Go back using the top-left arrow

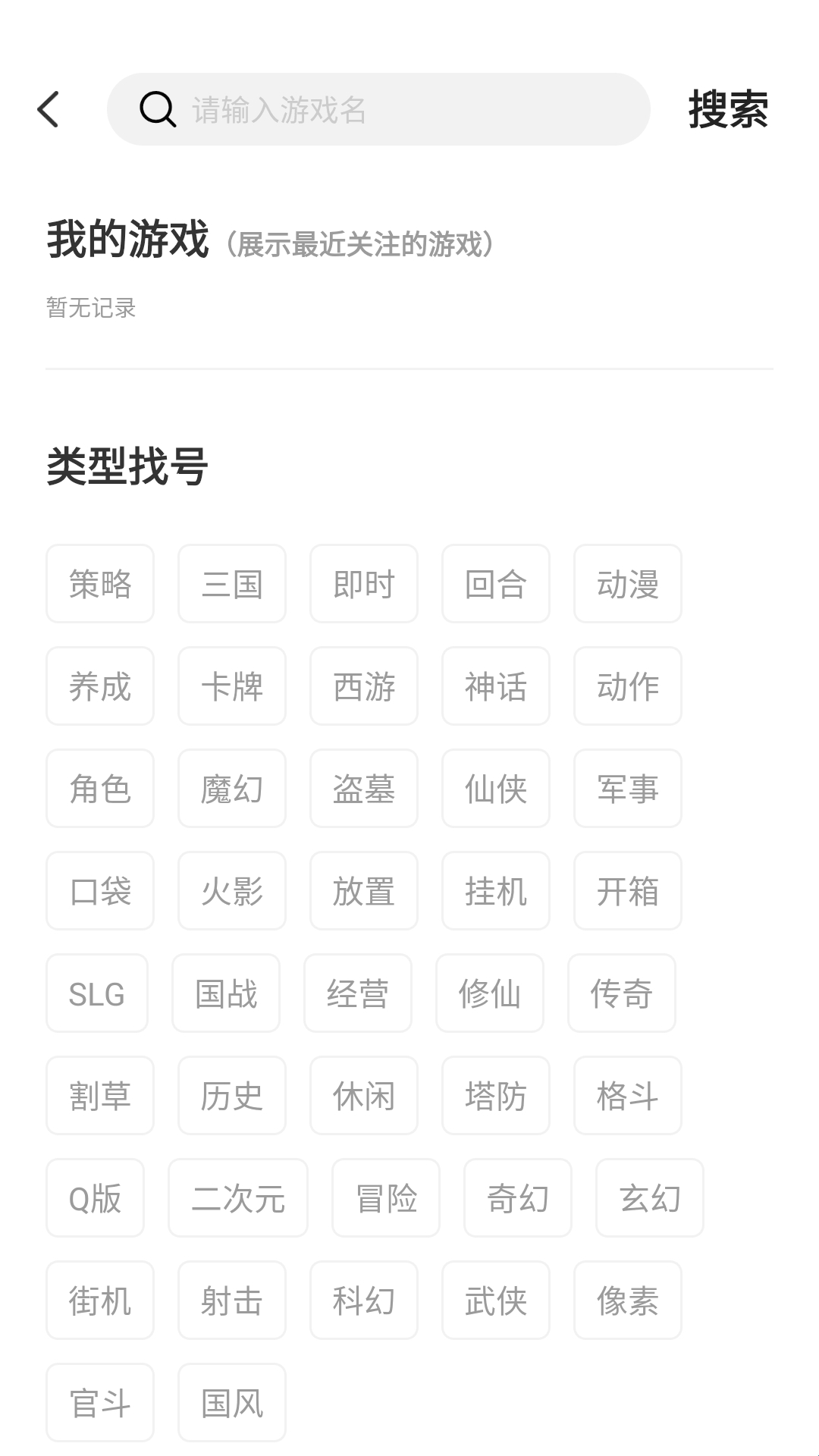coord(49,109)
